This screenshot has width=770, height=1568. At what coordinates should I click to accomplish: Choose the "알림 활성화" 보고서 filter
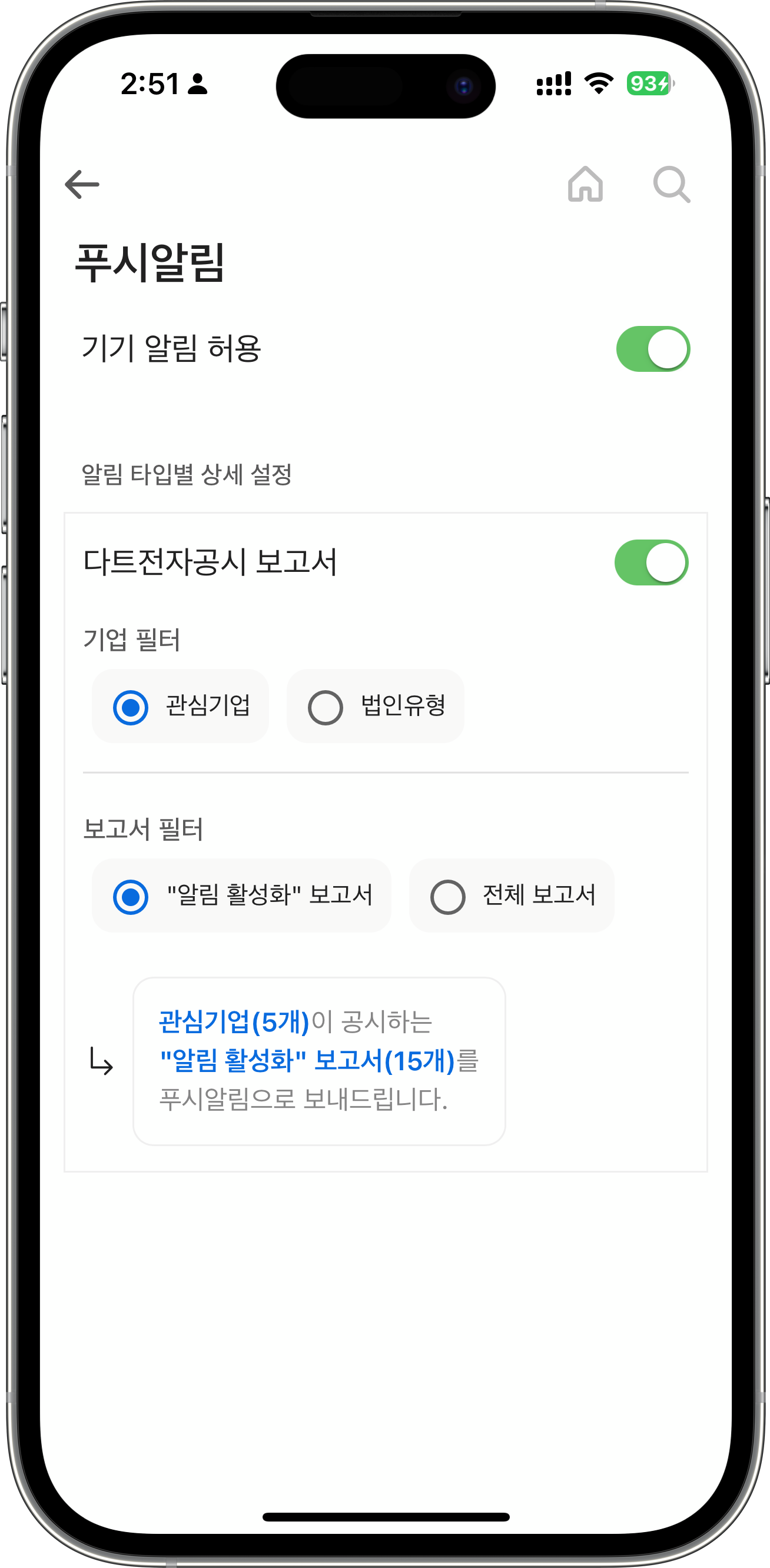tap(241, 895)
